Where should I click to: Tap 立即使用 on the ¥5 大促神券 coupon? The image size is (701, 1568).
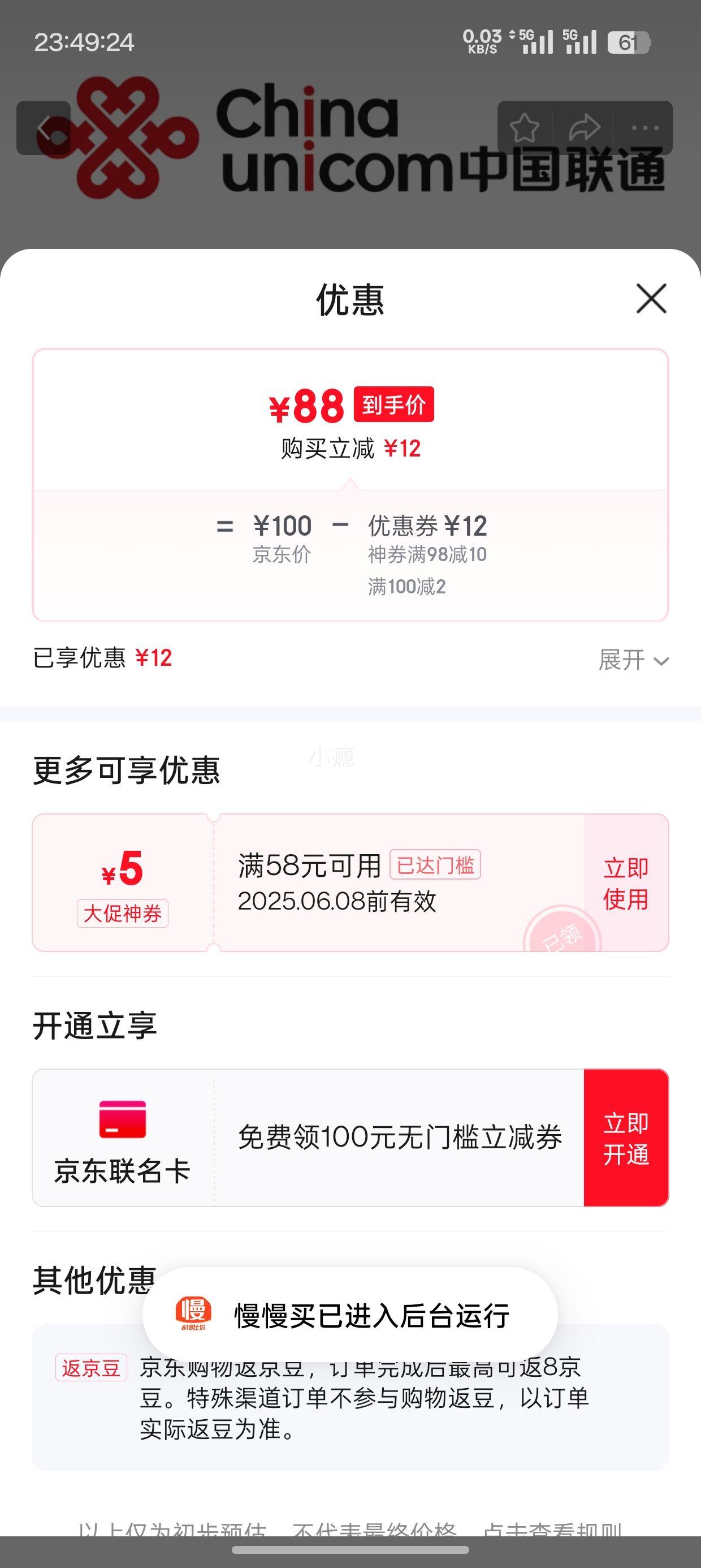pos(626,882)
